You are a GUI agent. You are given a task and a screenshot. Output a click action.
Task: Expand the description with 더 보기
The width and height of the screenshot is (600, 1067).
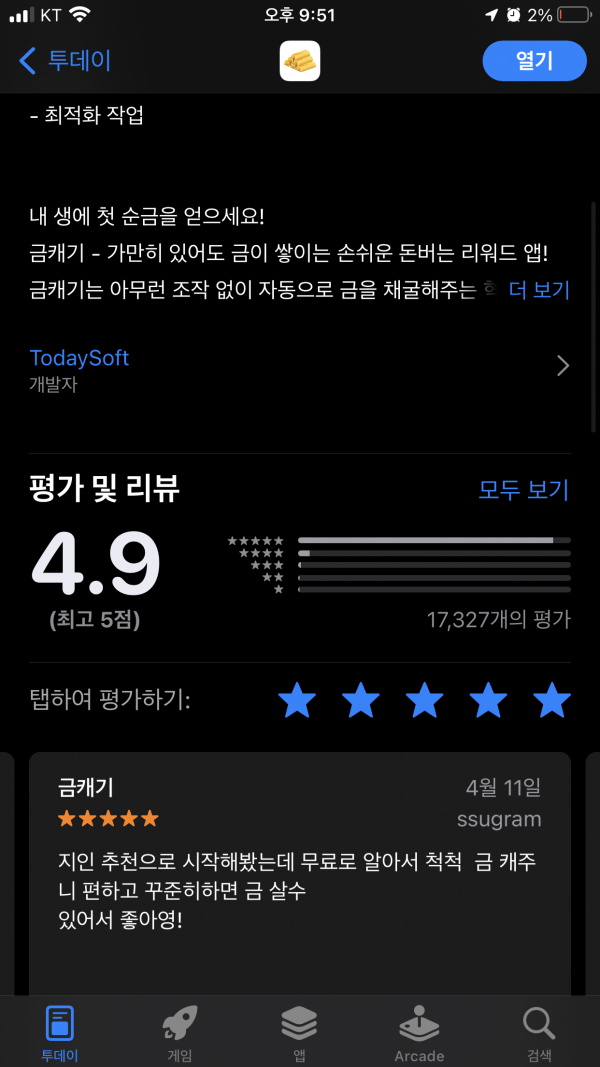pos(539,290)
